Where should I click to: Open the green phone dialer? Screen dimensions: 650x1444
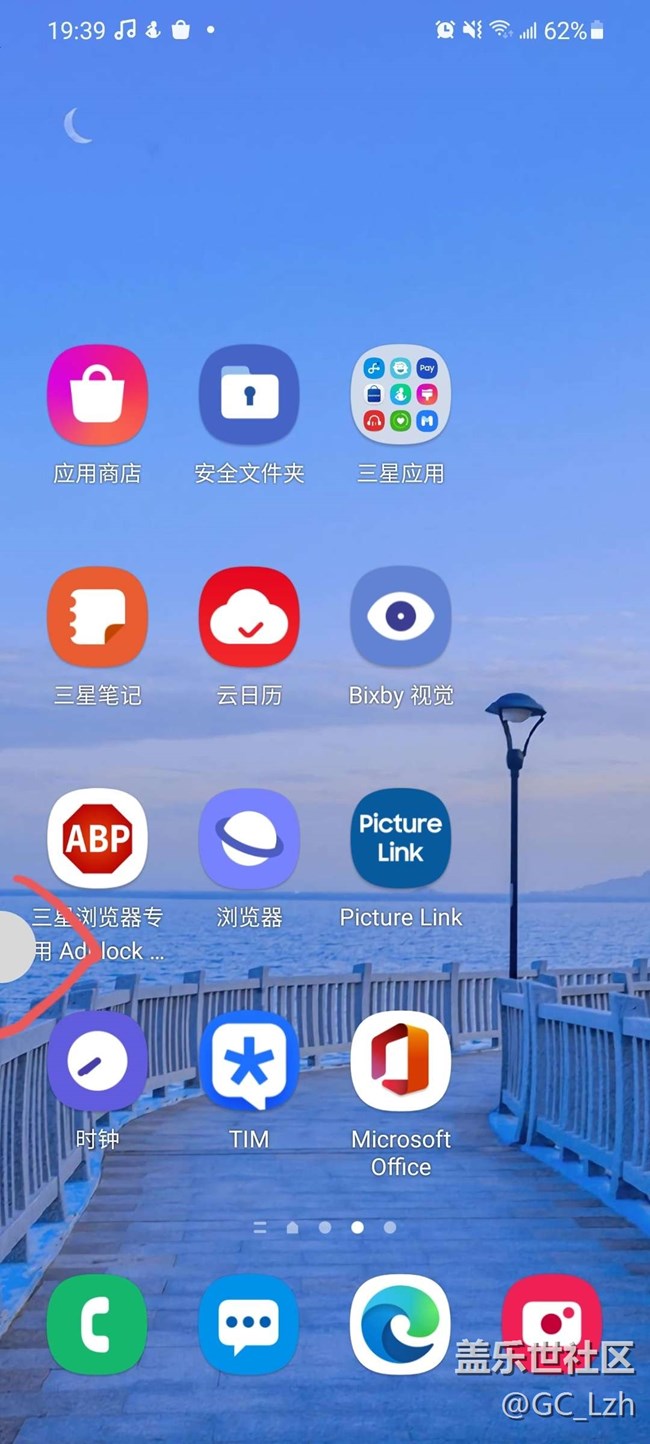point(97,1324)
